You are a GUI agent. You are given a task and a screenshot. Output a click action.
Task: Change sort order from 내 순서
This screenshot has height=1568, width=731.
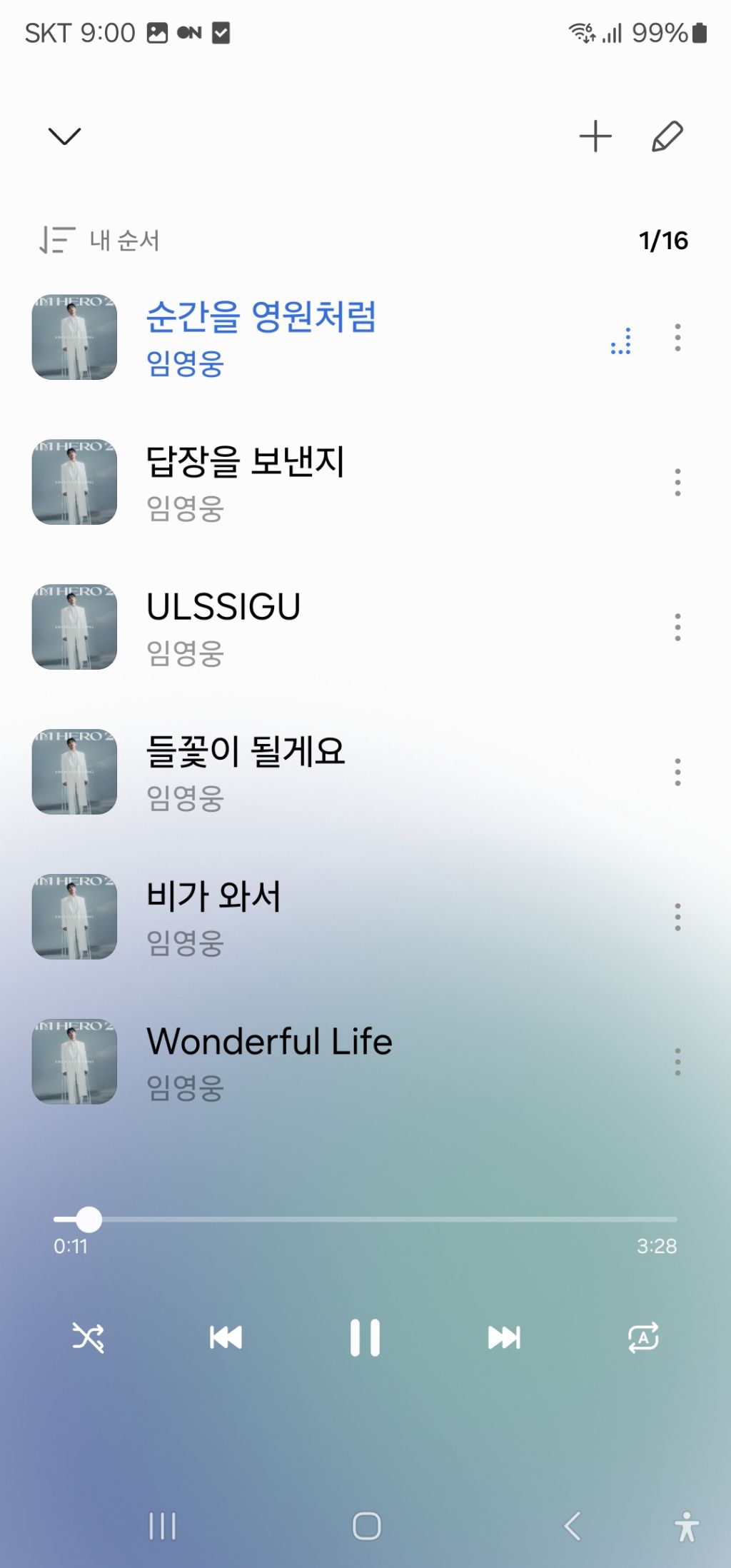pos(100,241)
